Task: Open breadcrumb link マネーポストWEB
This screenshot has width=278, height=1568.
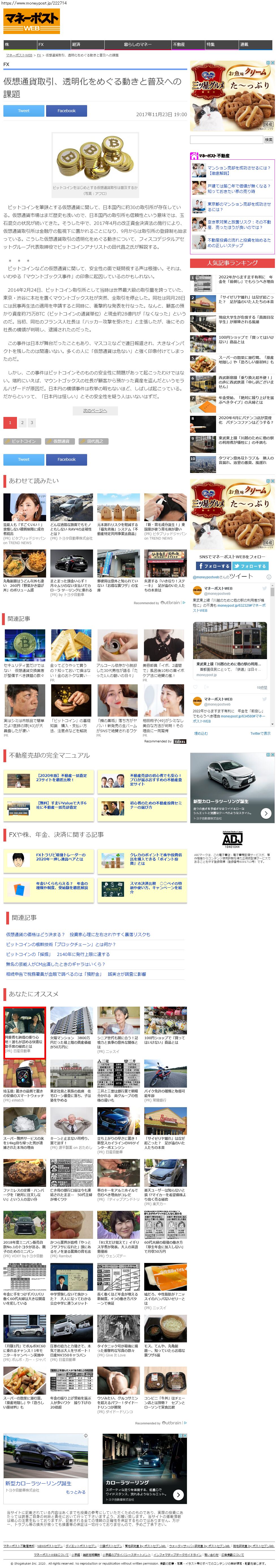Action: click(19, 55)
